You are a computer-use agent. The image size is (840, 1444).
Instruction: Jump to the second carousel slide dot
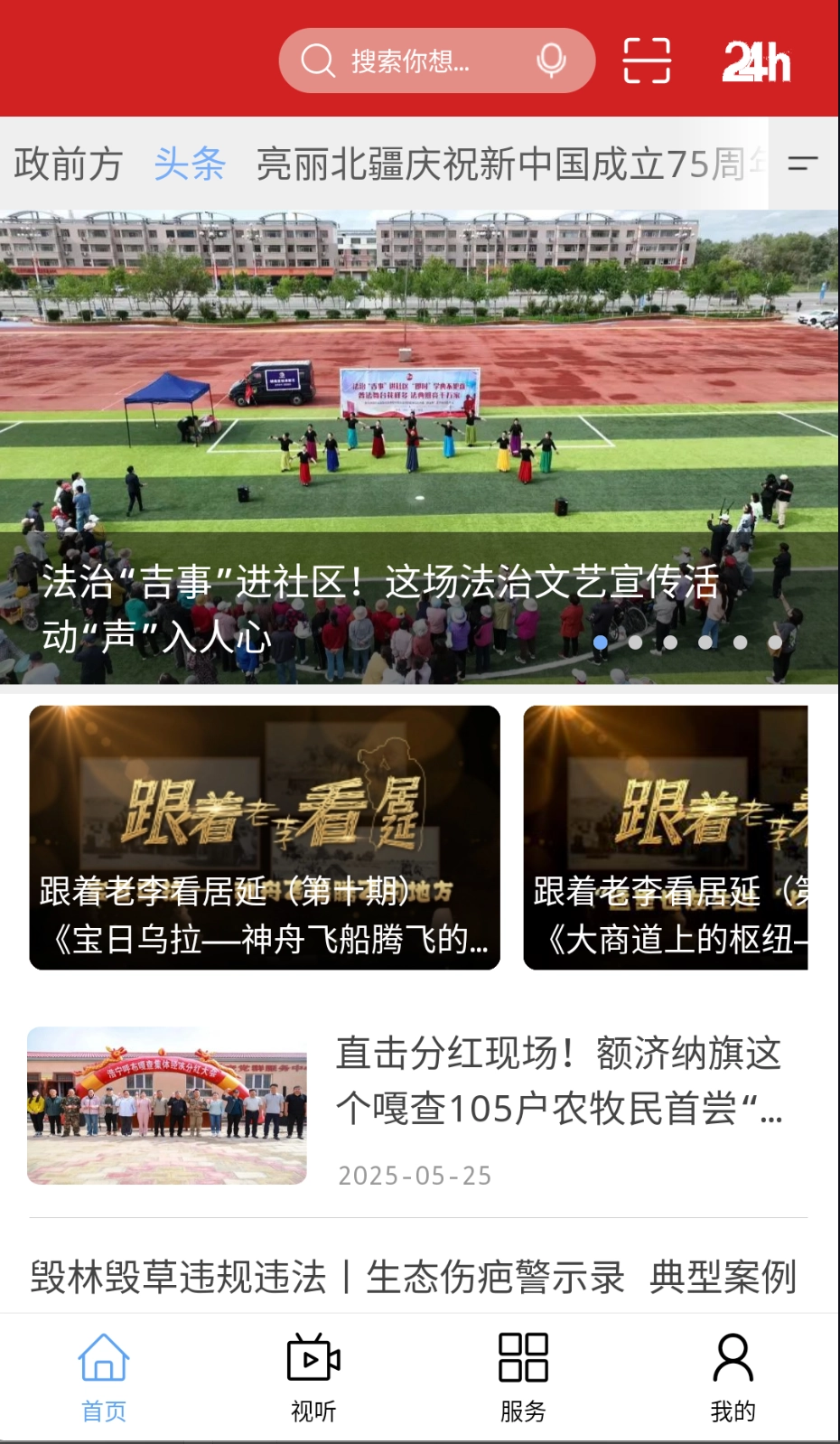click(636, 641)
